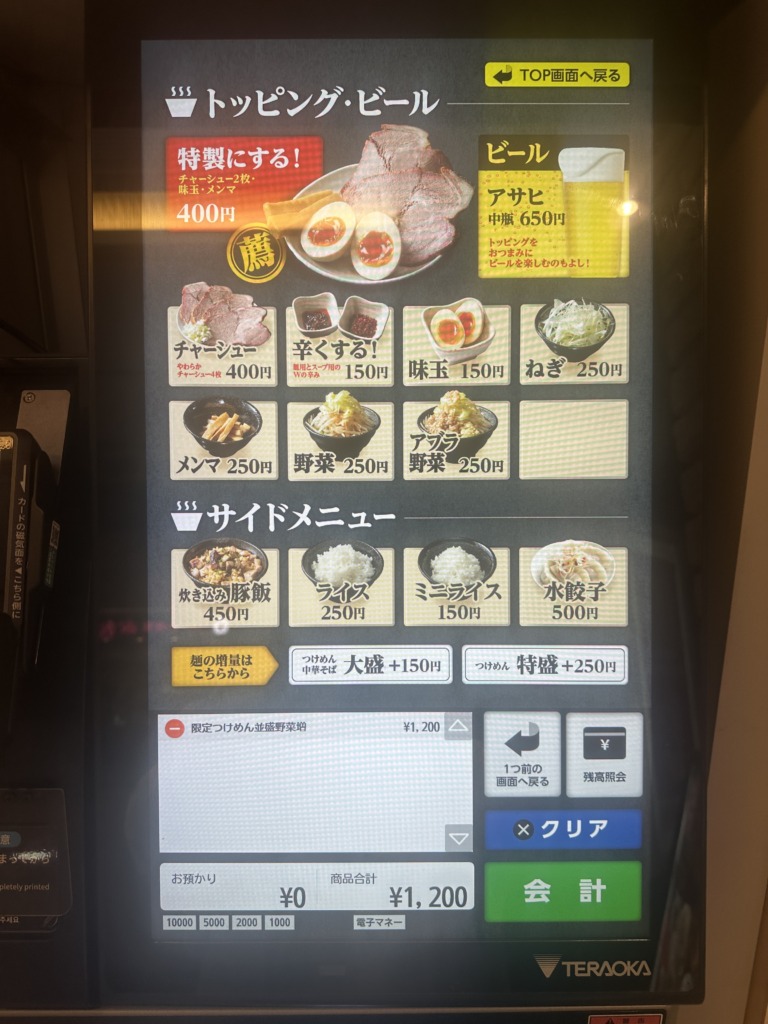Screen dimensions: 768x1024
Task: Order 水餃子 500円
Action: coord(574,587)
